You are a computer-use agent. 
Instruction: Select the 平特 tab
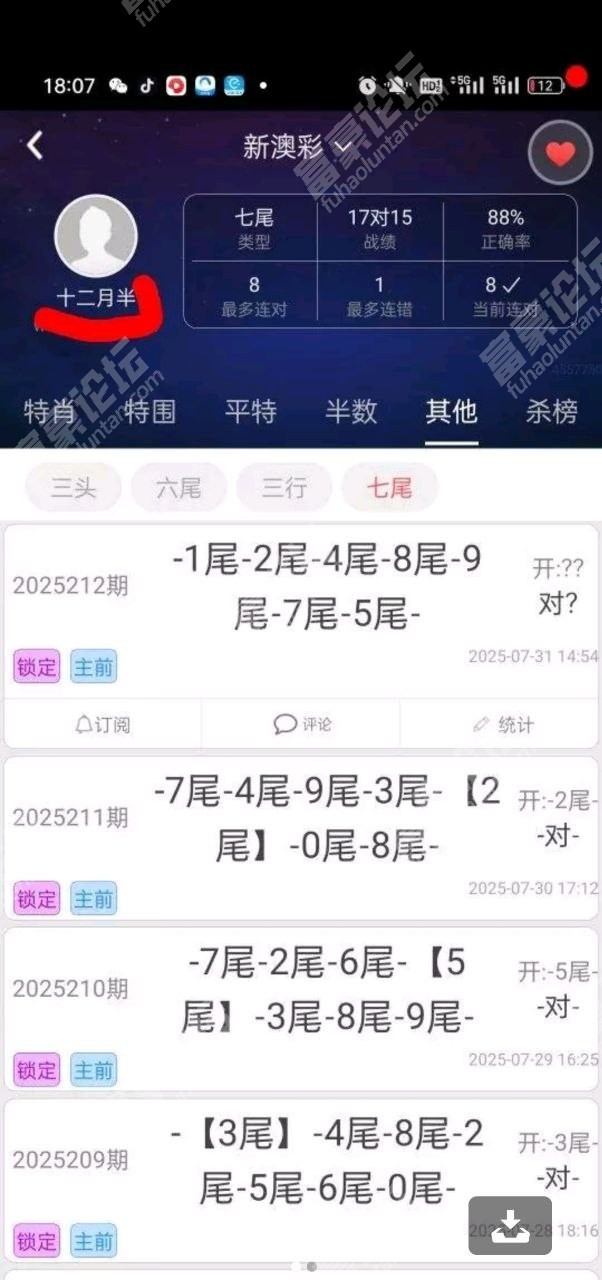coord(250,411)
